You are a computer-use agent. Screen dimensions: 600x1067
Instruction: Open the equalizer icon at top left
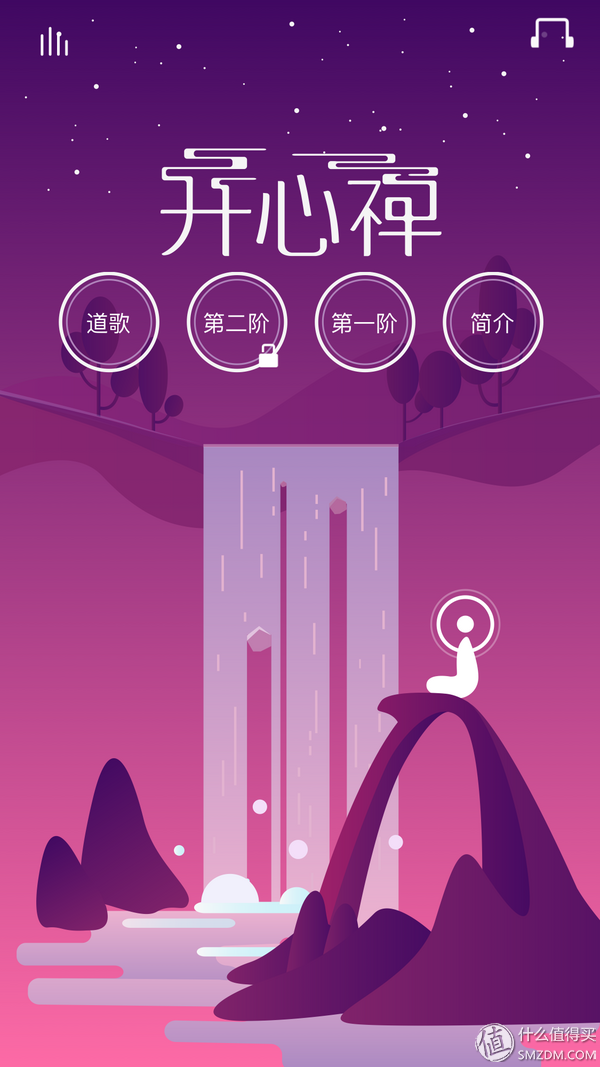click(54, 42)
